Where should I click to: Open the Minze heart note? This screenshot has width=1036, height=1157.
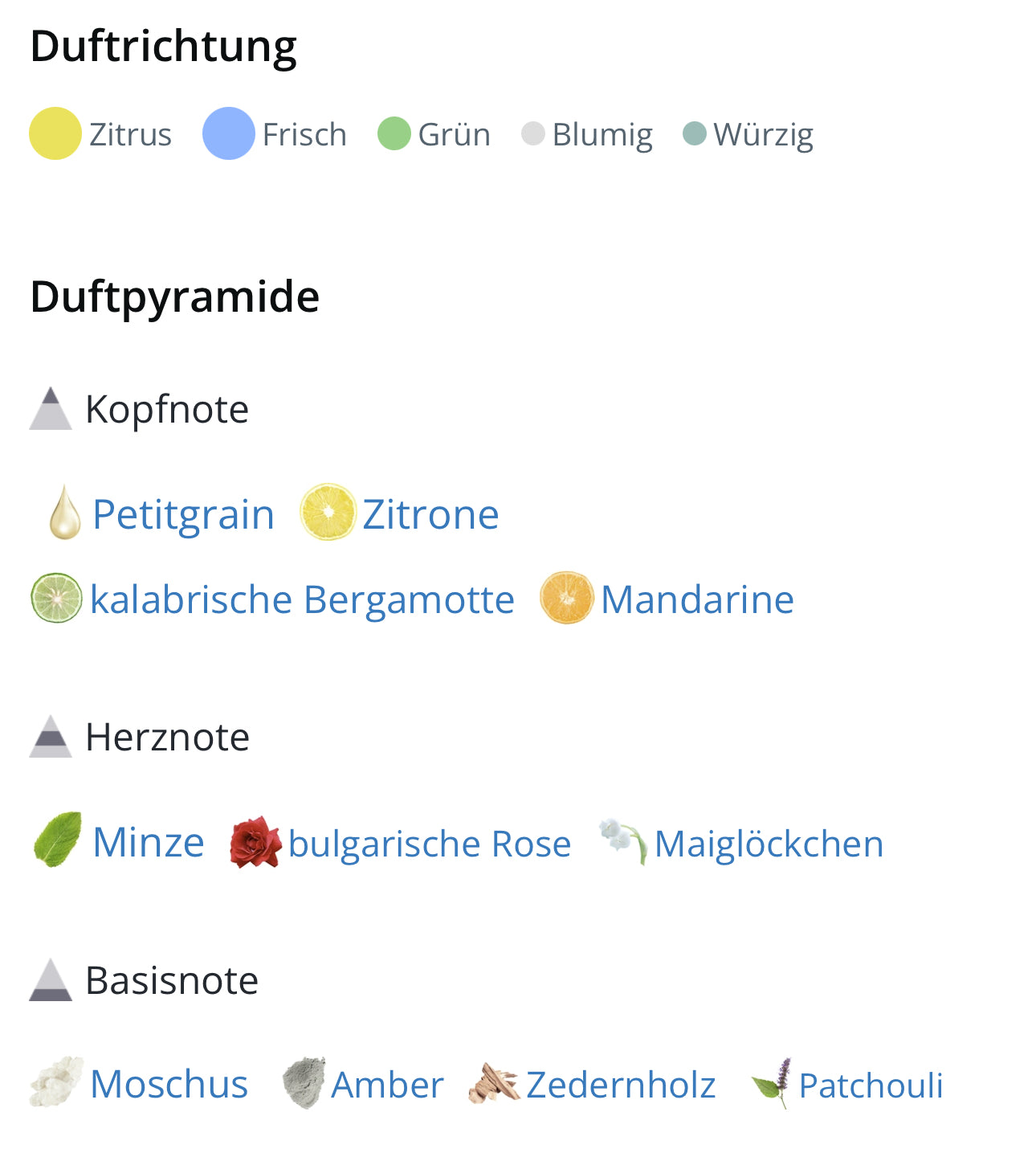(148, 842)
